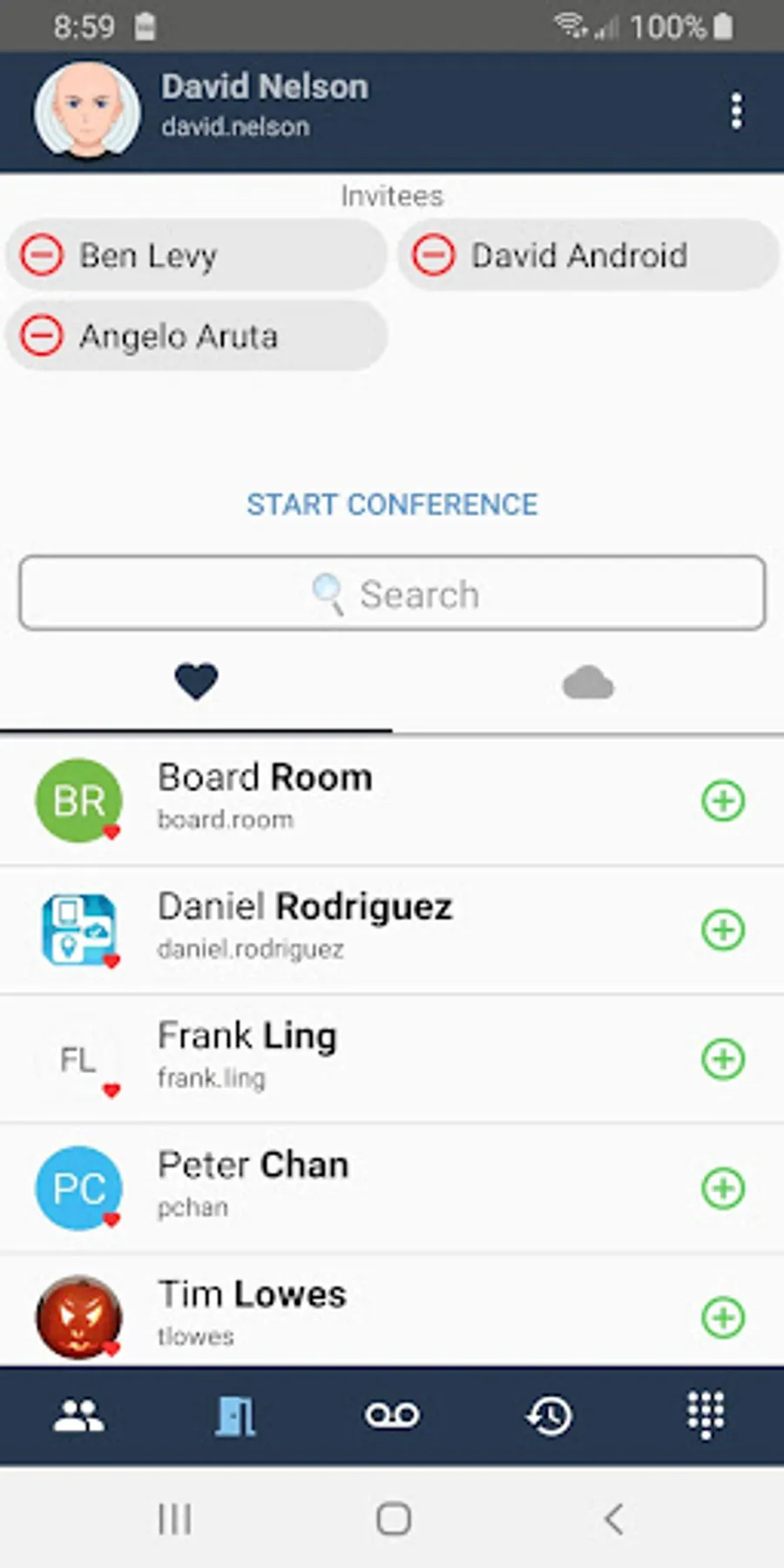Remove Ben Levy from invitees
Viewport: 784px width, 1568px height.
42,255
